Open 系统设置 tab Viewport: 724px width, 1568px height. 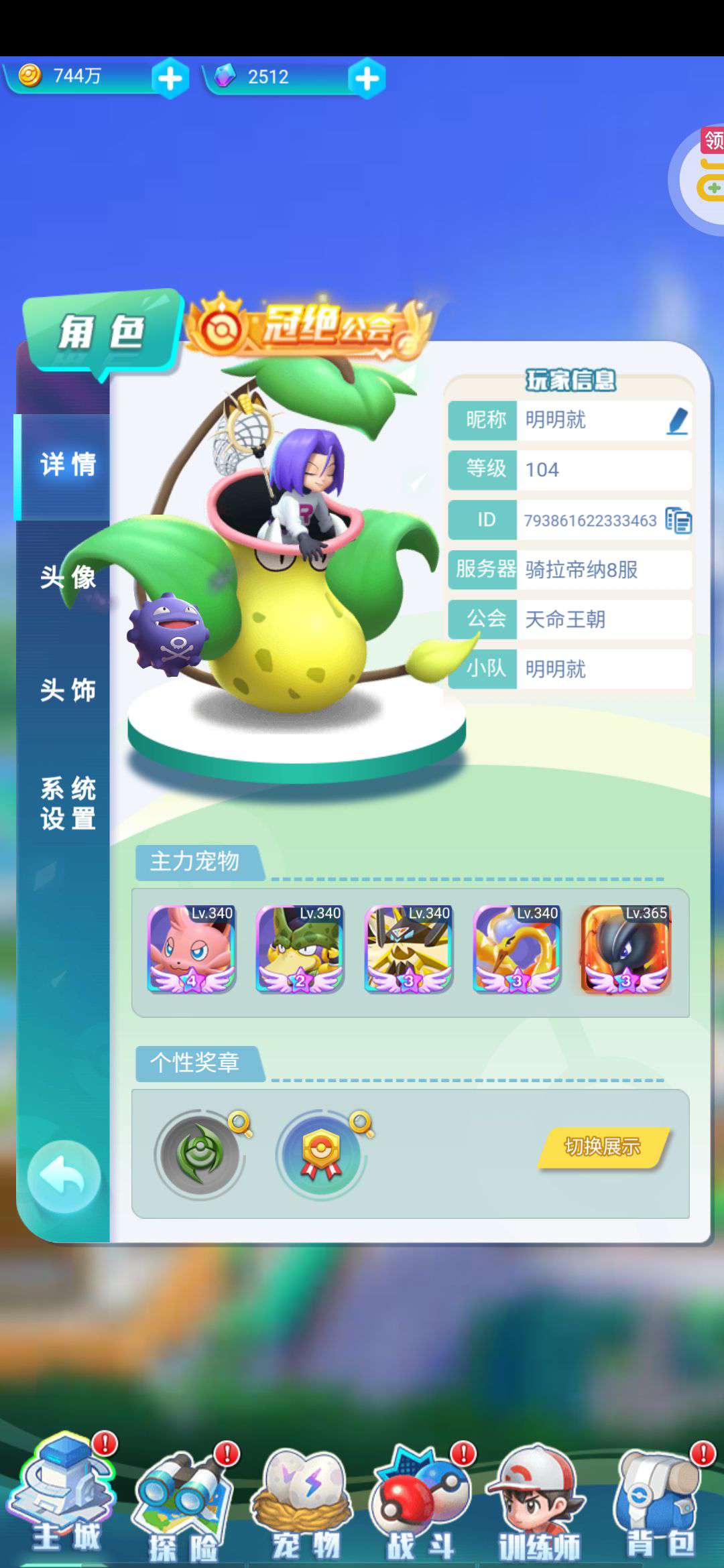click(67, 803)
